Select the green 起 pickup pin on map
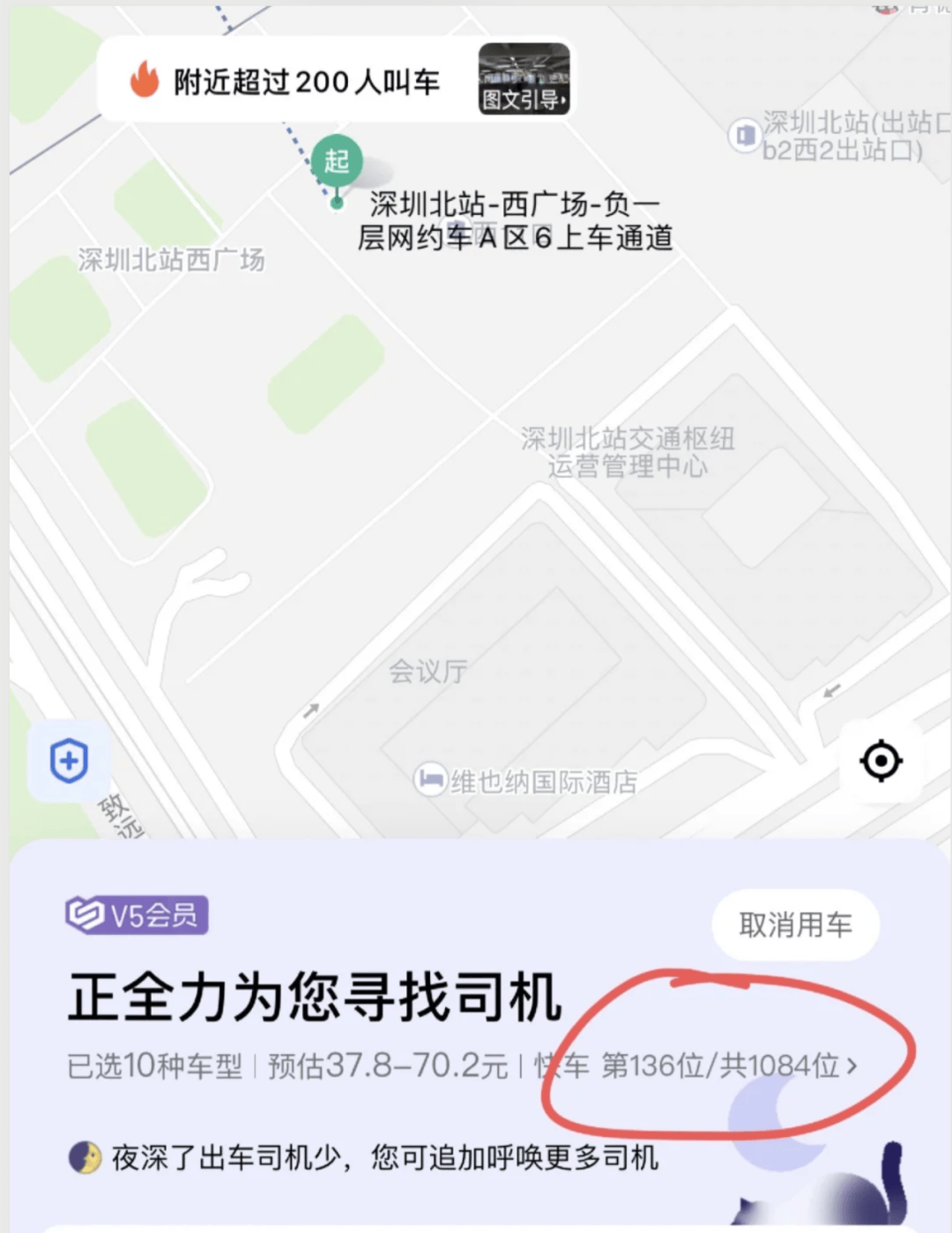This screenshot has height=1233, width=952. pos(335,161)
